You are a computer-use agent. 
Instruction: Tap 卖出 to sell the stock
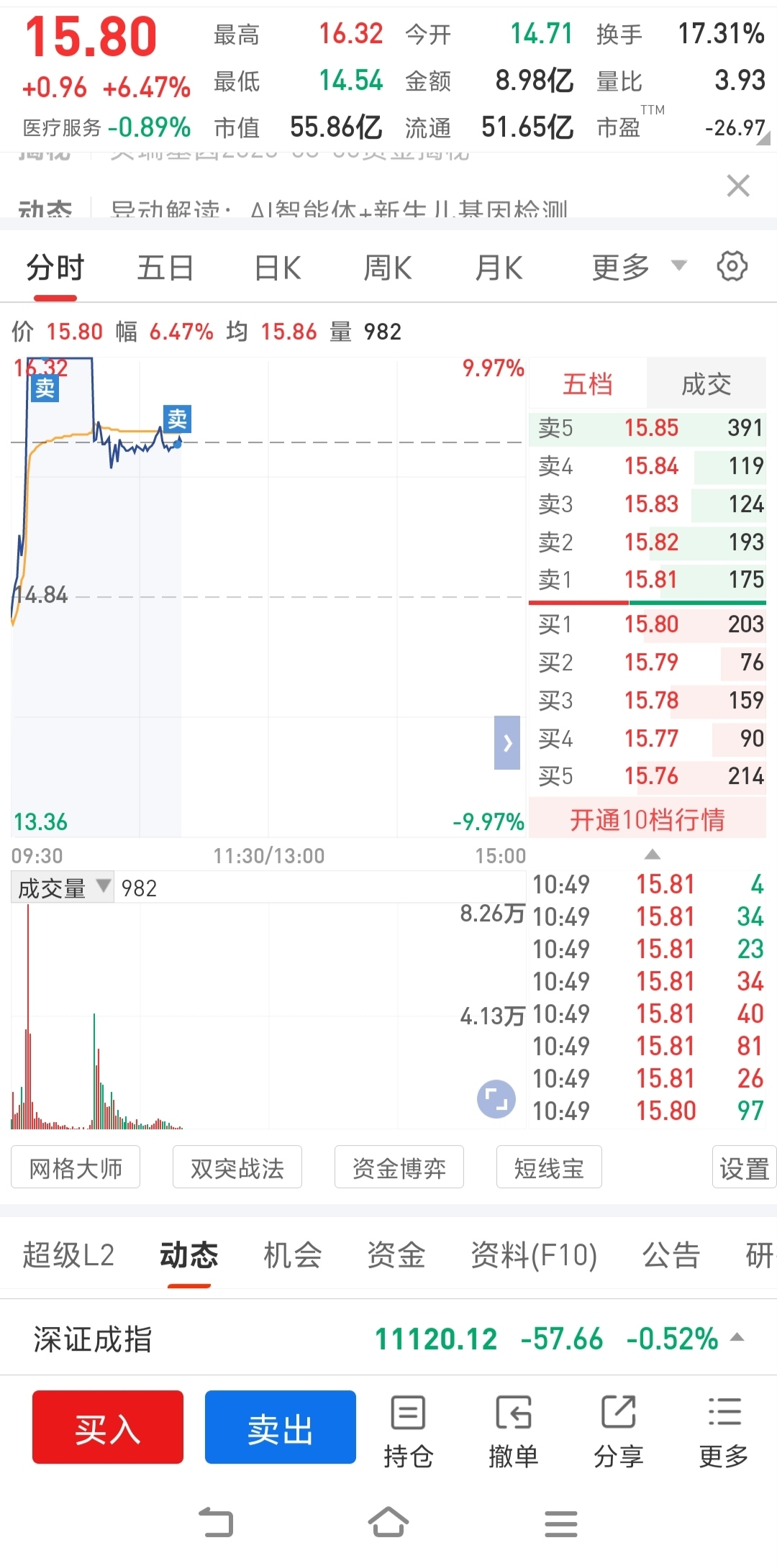[281, 1427]
